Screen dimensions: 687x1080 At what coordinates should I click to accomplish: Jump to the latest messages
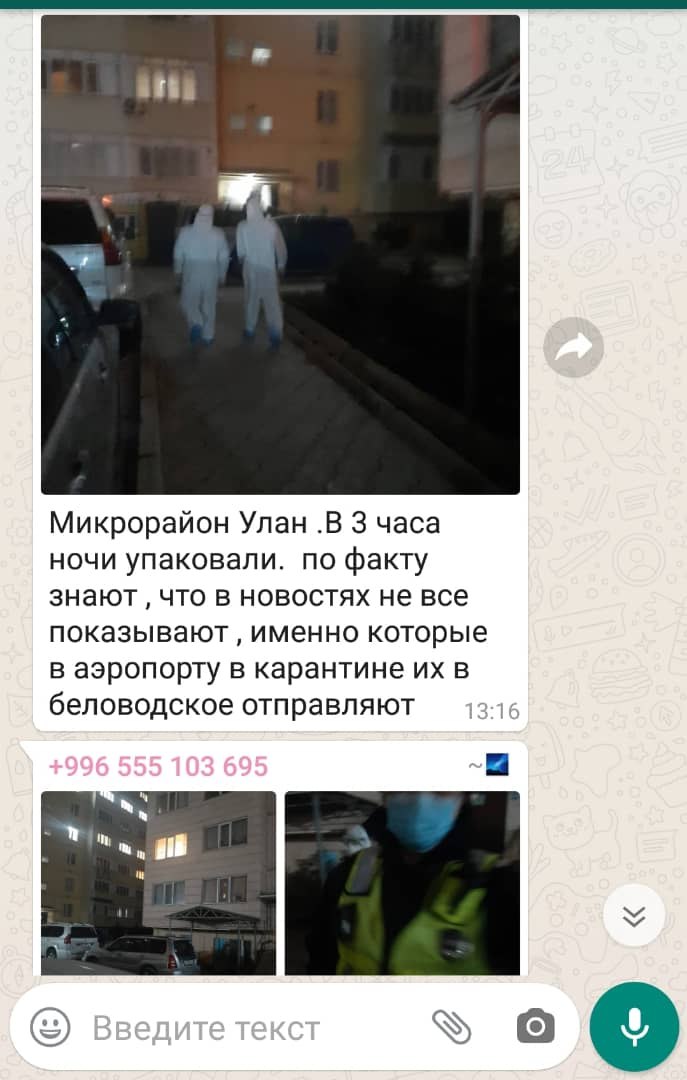[634, 915]
